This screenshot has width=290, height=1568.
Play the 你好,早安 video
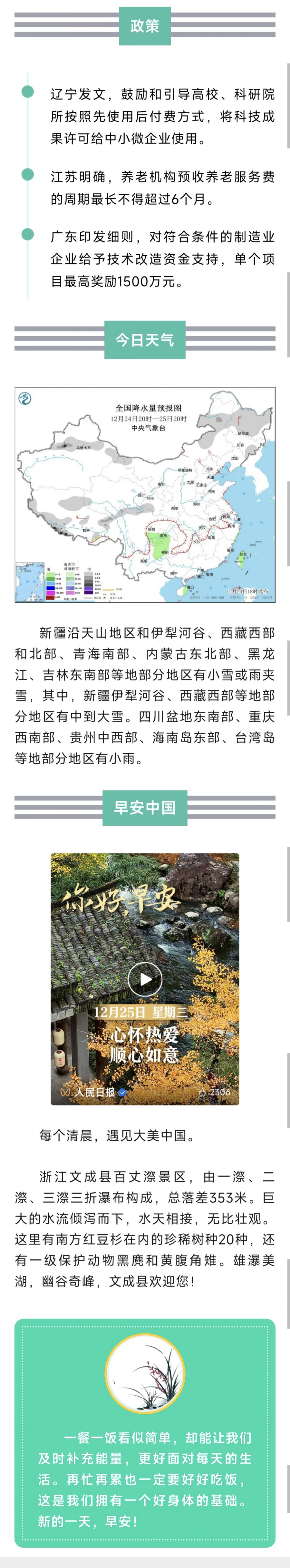point(145,979)
